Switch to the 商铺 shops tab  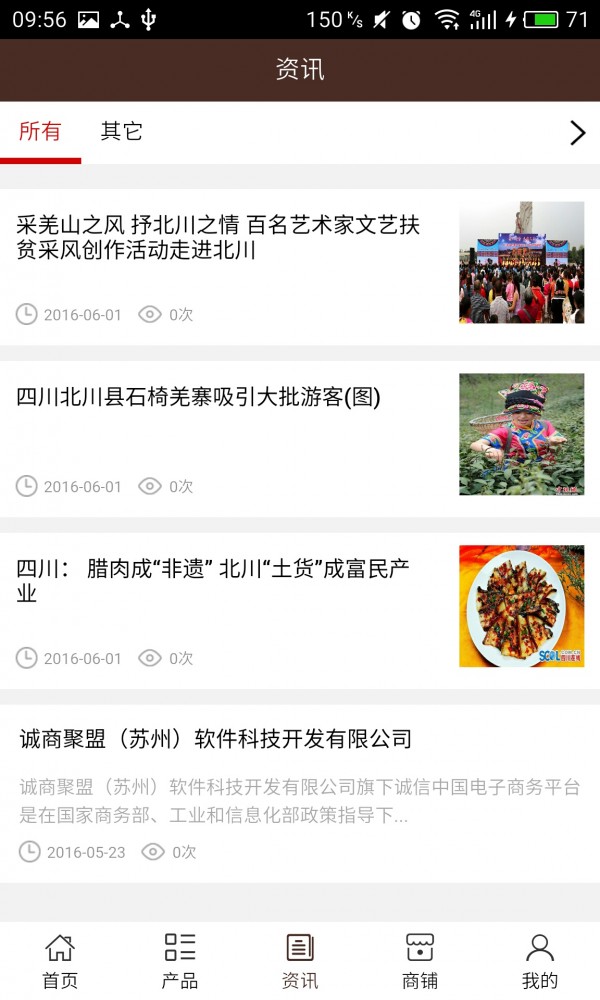420,961
